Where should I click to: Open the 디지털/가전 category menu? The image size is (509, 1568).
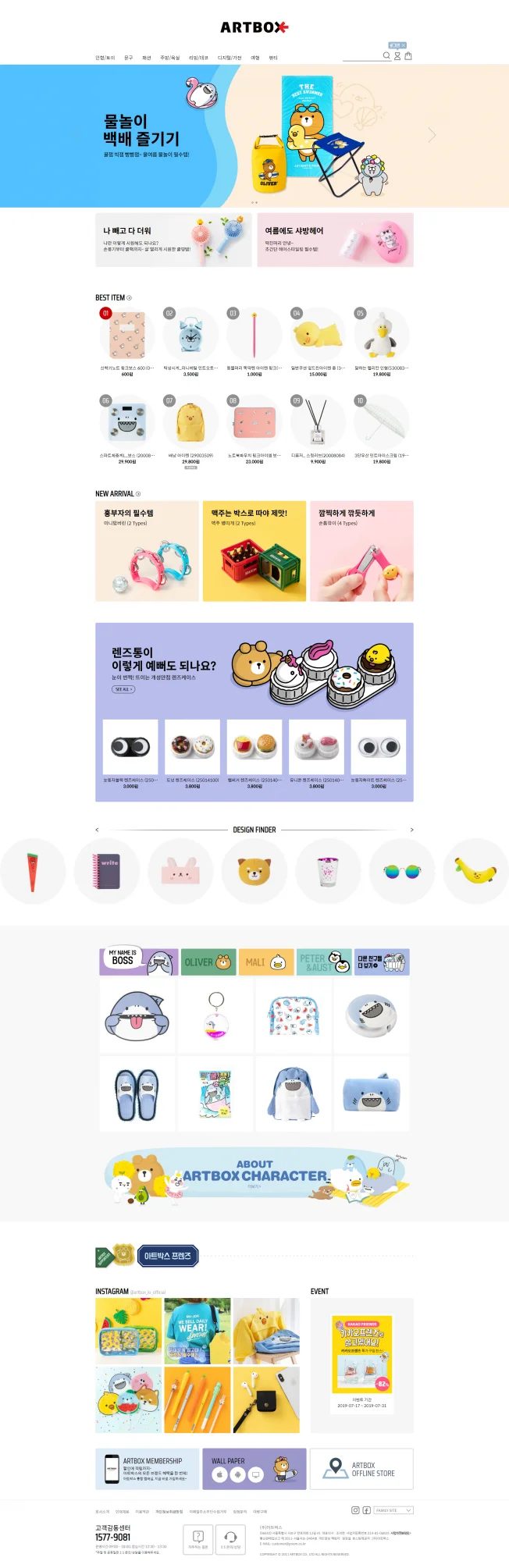230,58
